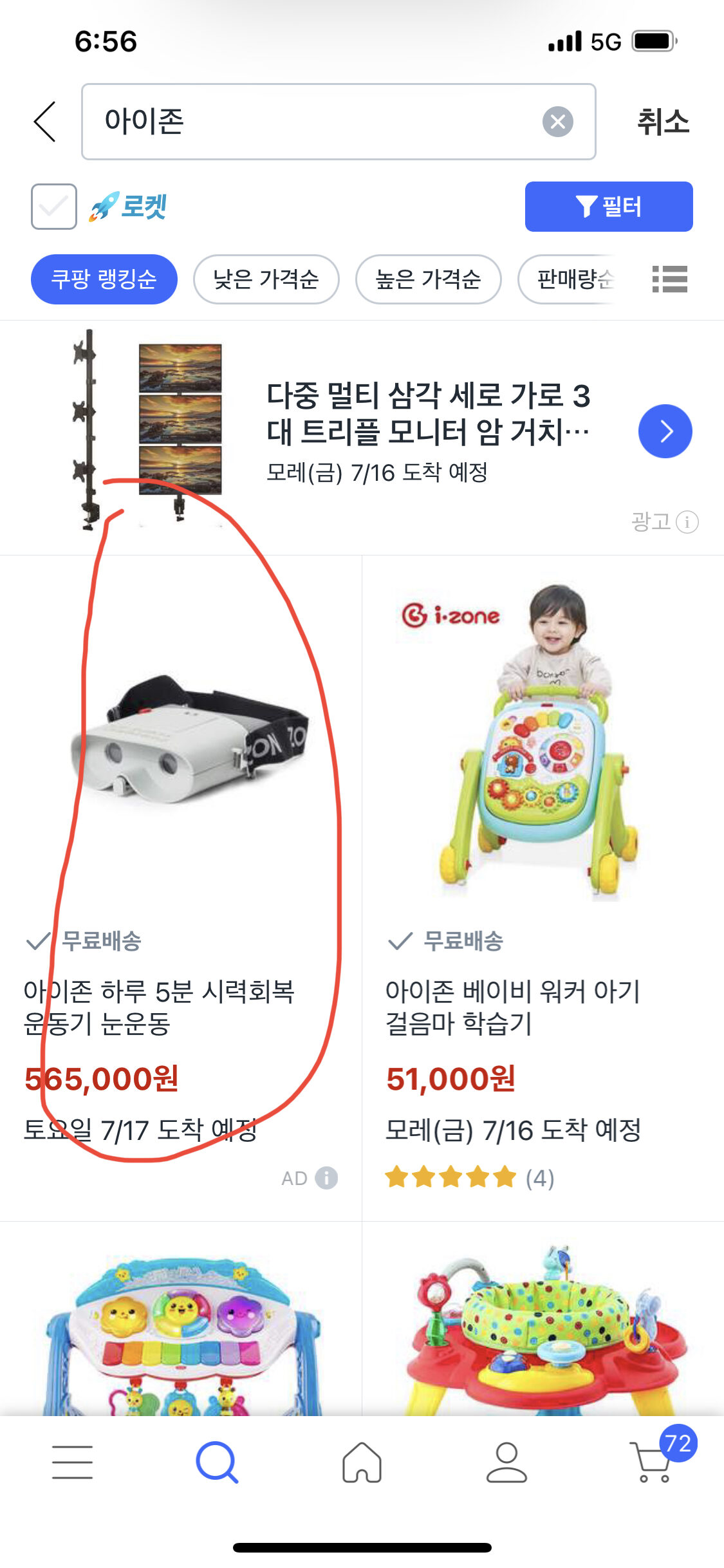Tap 취소 to cancel the search
Screen dimensions: 724x1568
[x=663, y=122]
